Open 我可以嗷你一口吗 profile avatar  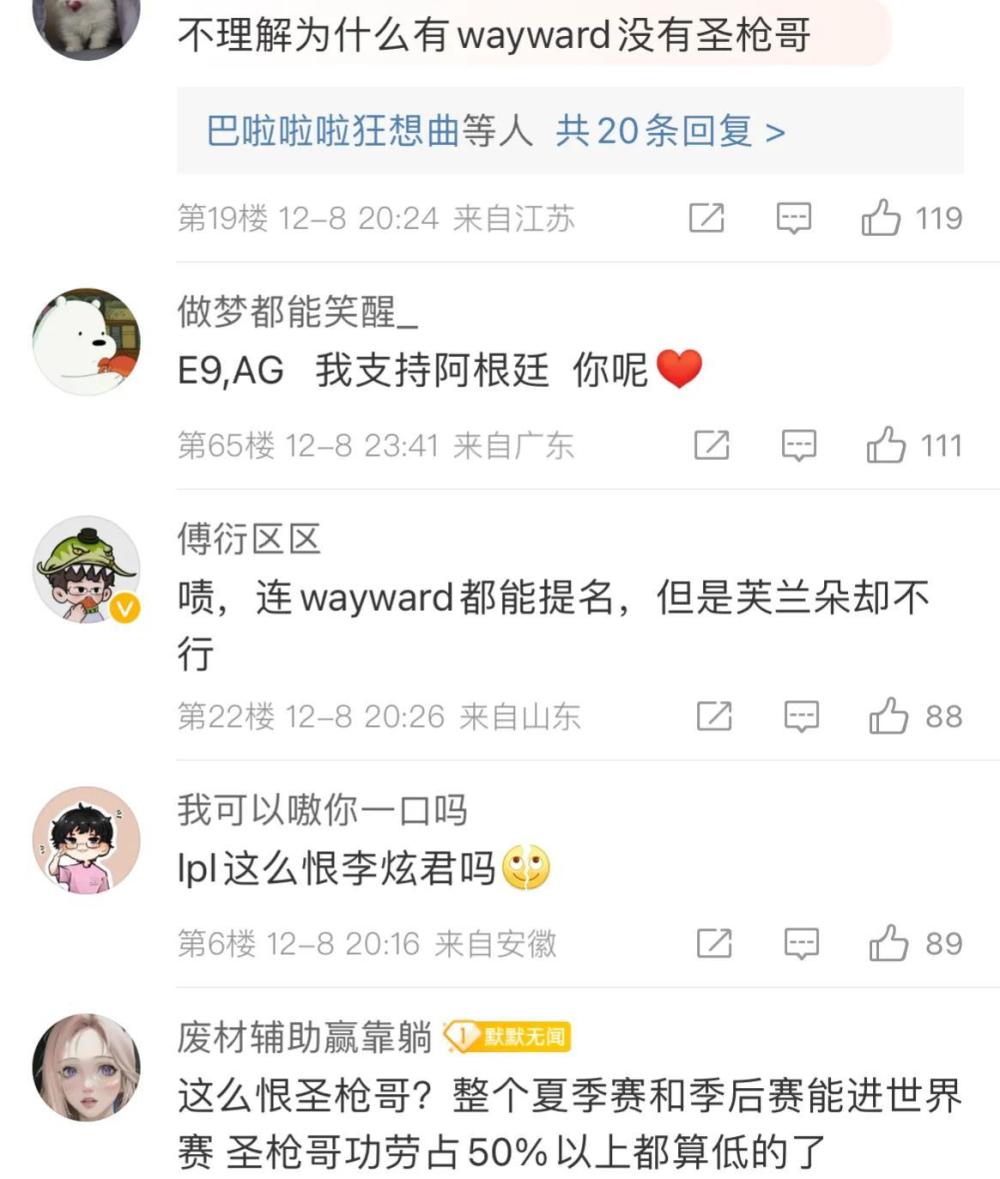[86, 840]
